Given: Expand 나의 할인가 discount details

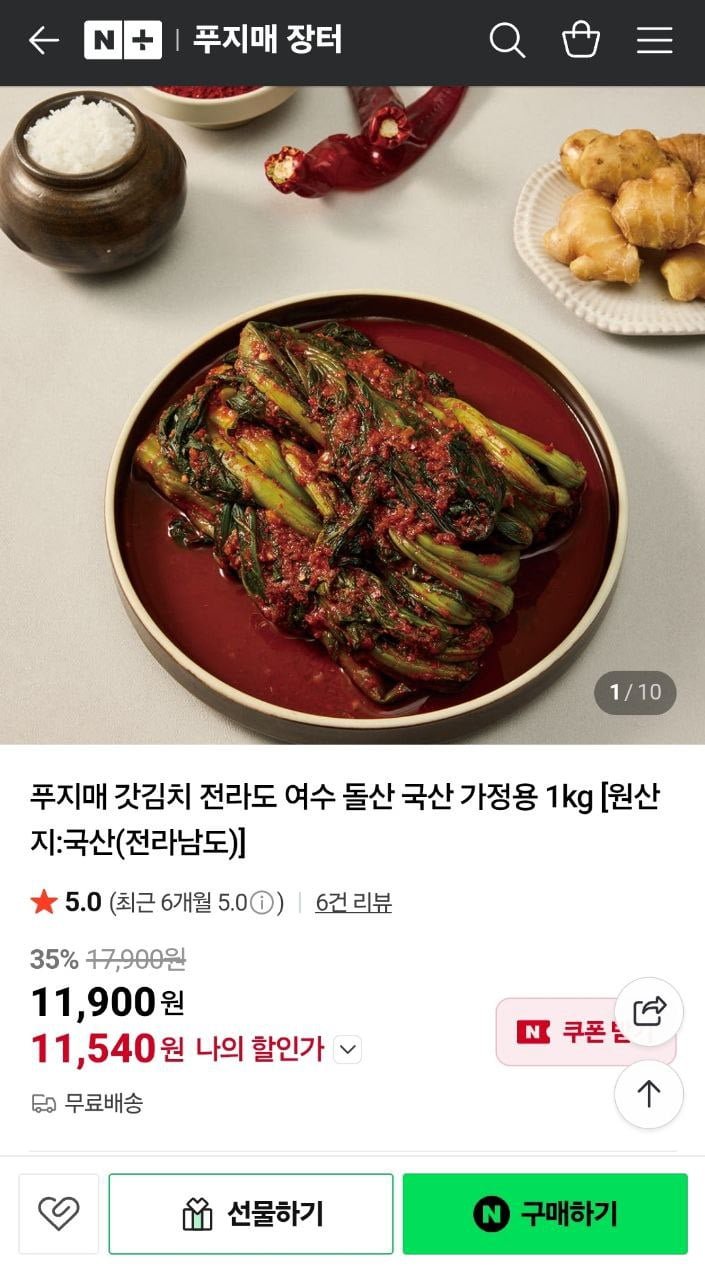Looking at the screenshot, I should coord(347,1050).
